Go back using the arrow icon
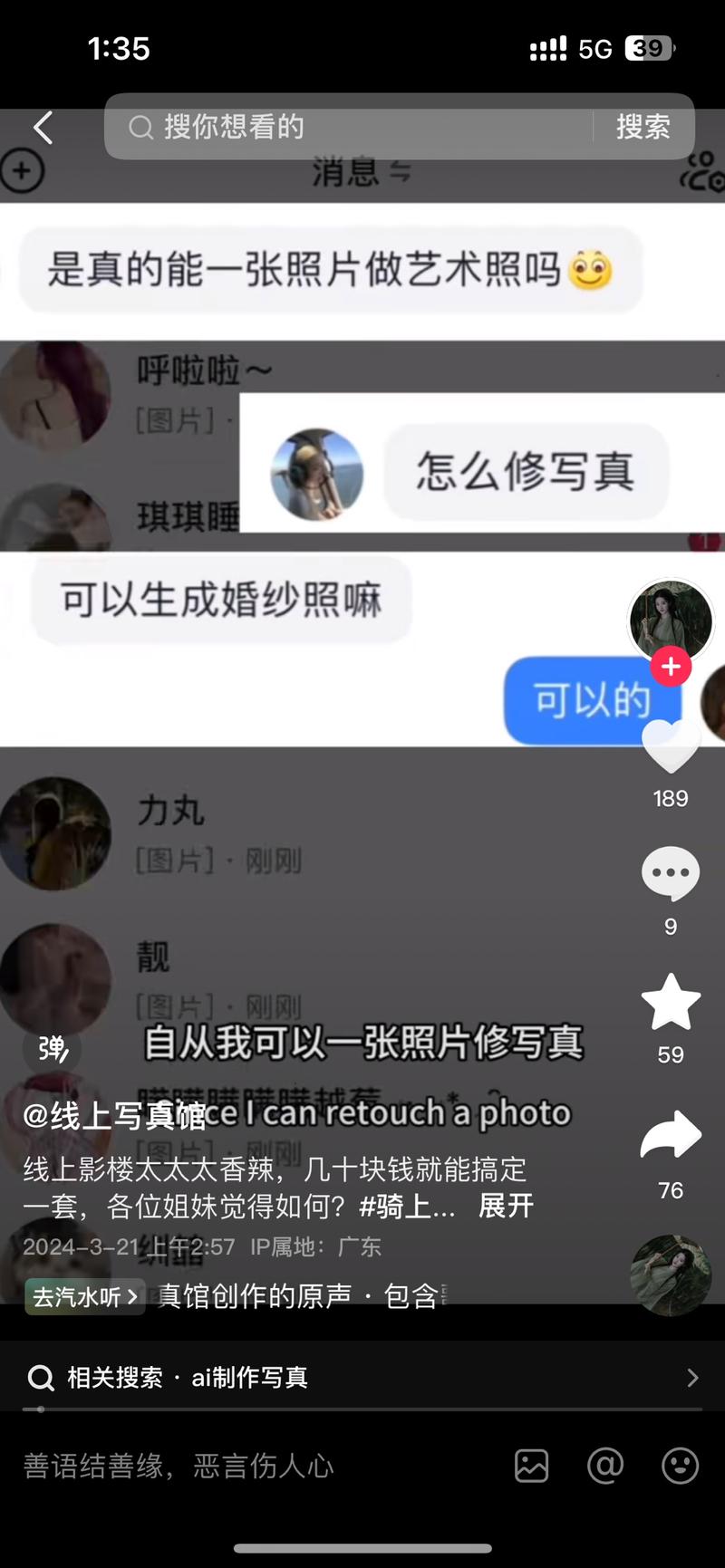The image size is (725, 1568). (x=43, y=128)
